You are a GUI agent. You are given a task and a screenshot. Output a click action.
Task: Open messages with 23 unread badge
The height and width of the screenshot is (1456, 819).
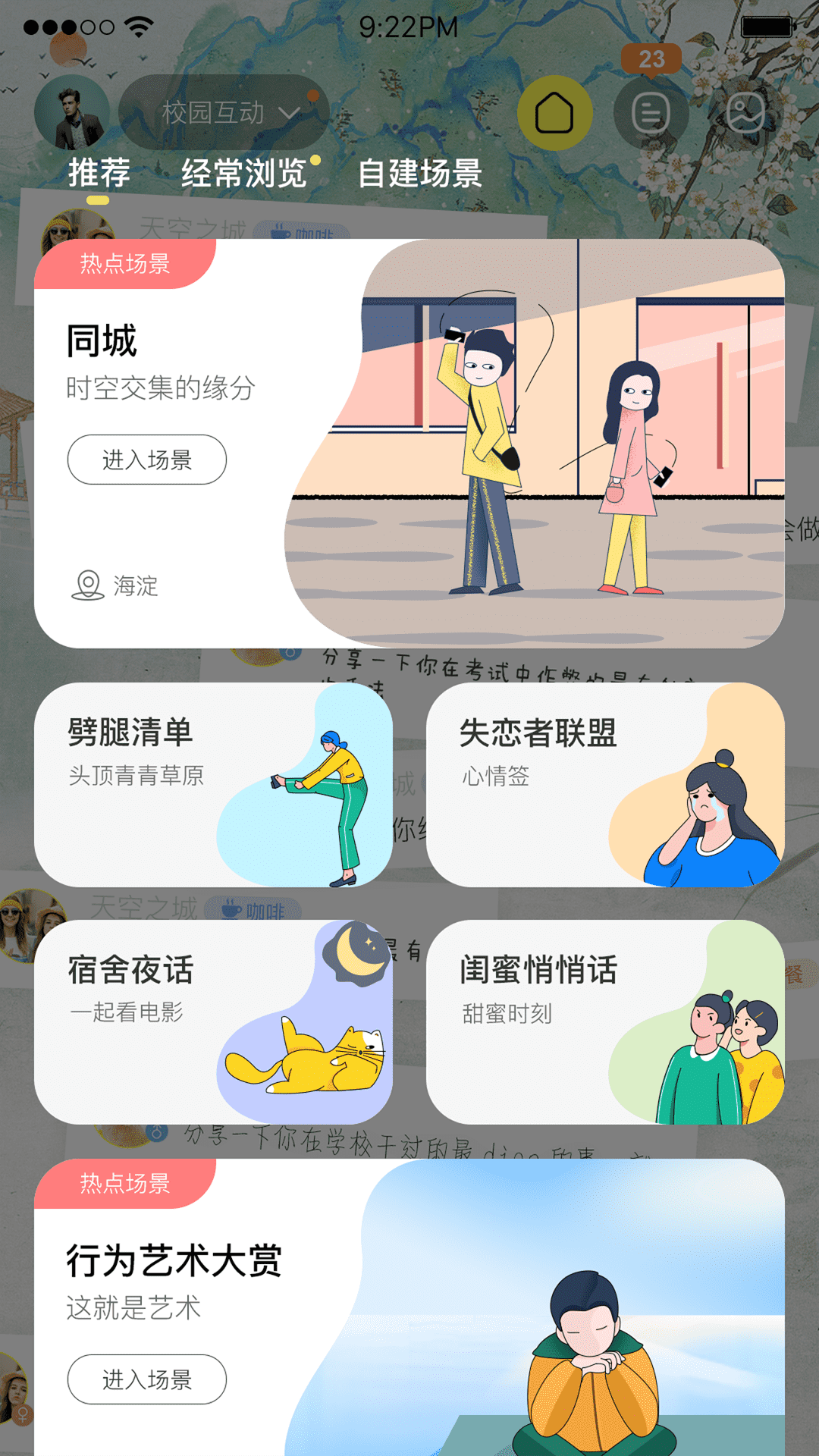coord(651,113)
